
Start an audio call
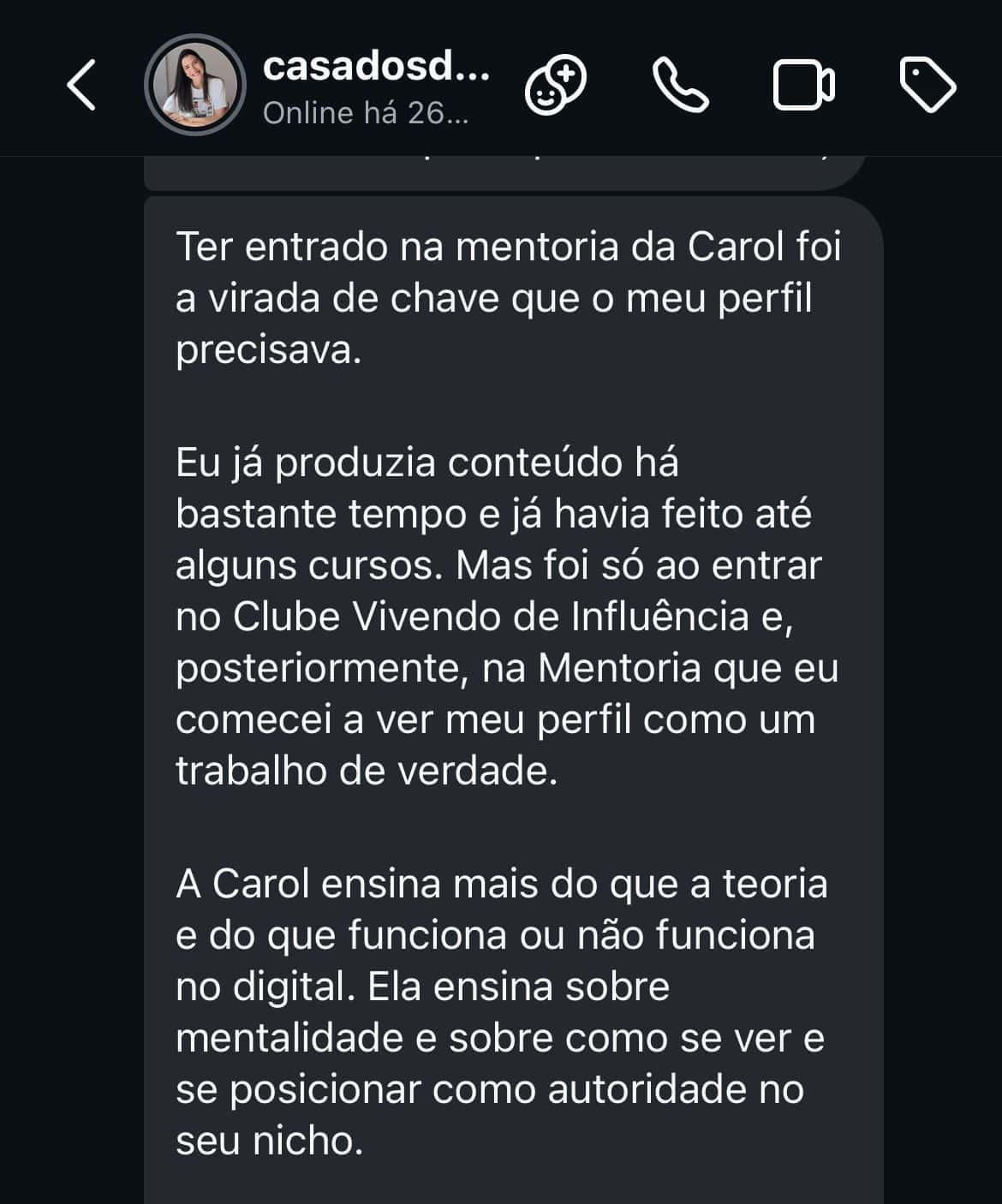click(681, 86)
